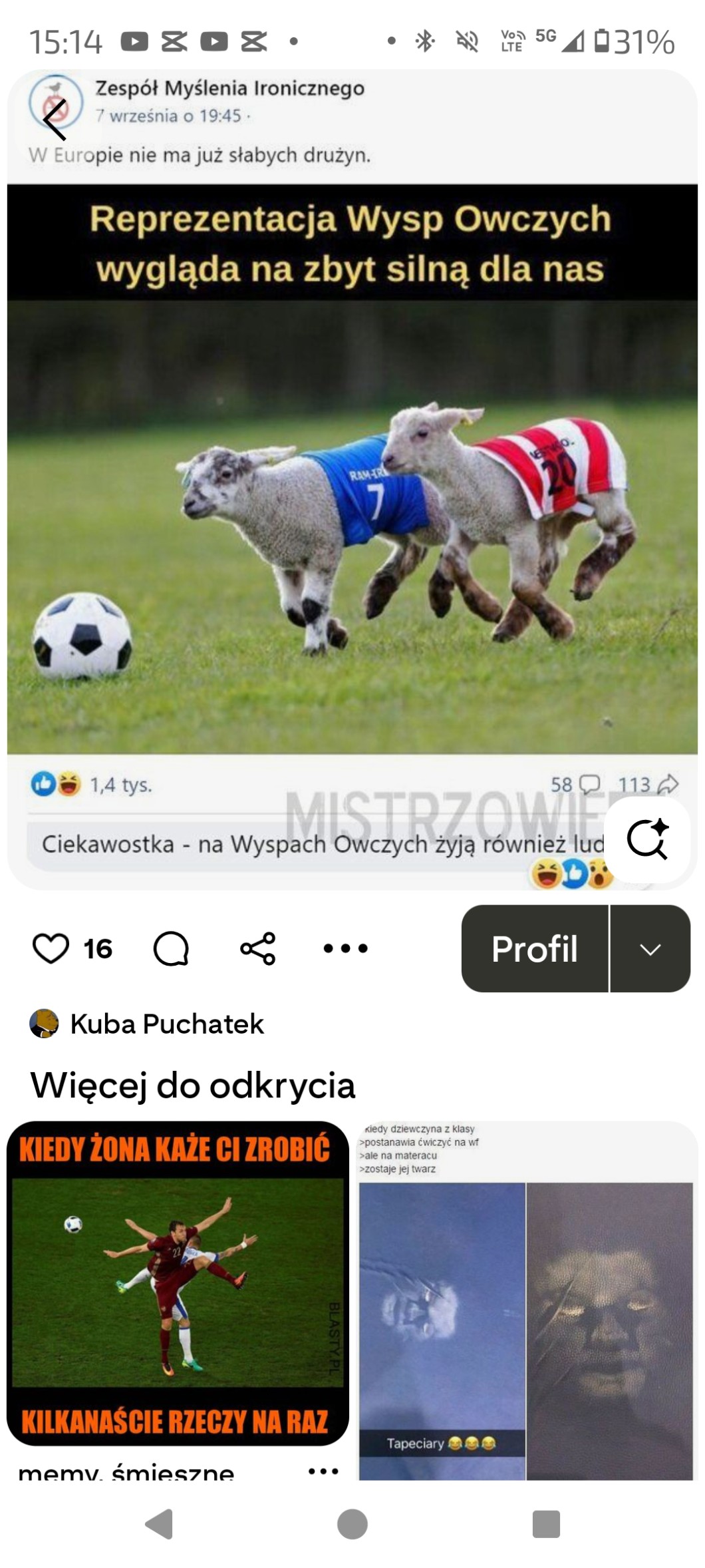
Task: Share this pin
Action: click(x=258, y=948)
